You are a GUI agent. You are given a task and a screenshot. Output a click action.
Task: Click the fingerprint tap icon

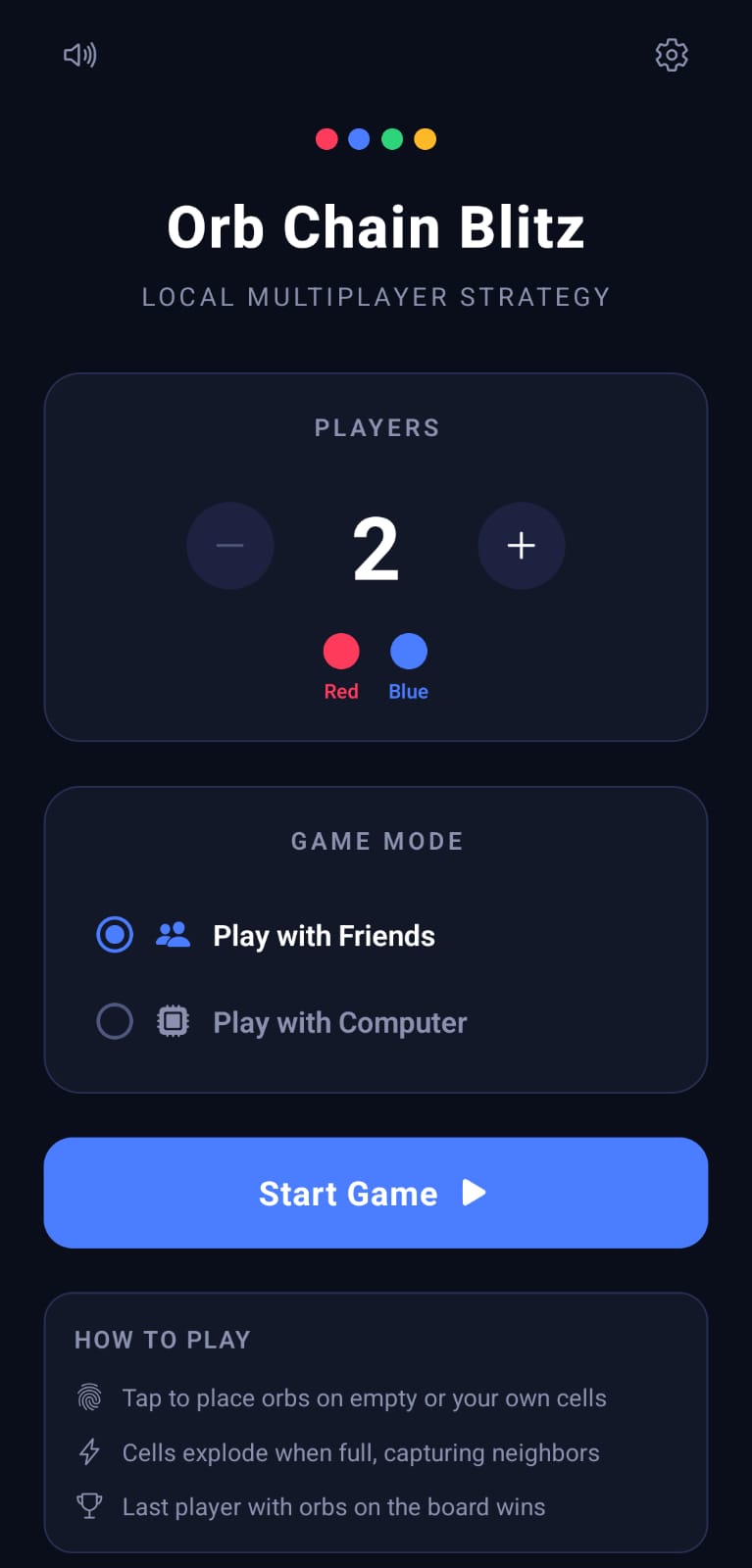[90, 1398]
